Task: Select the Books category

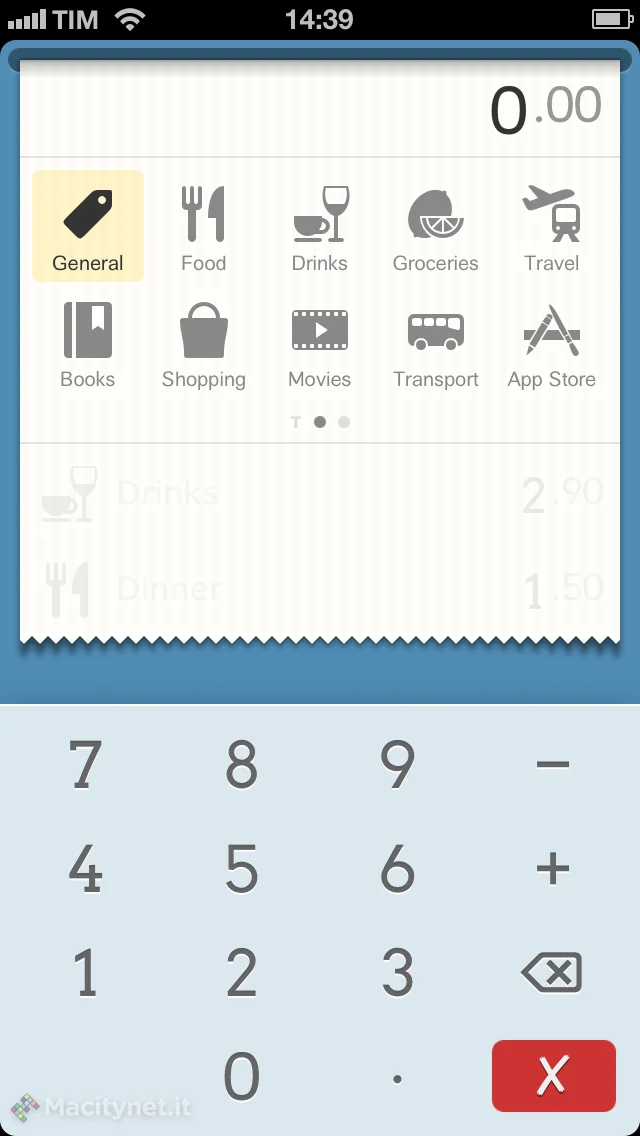Action: pos(88,343)
